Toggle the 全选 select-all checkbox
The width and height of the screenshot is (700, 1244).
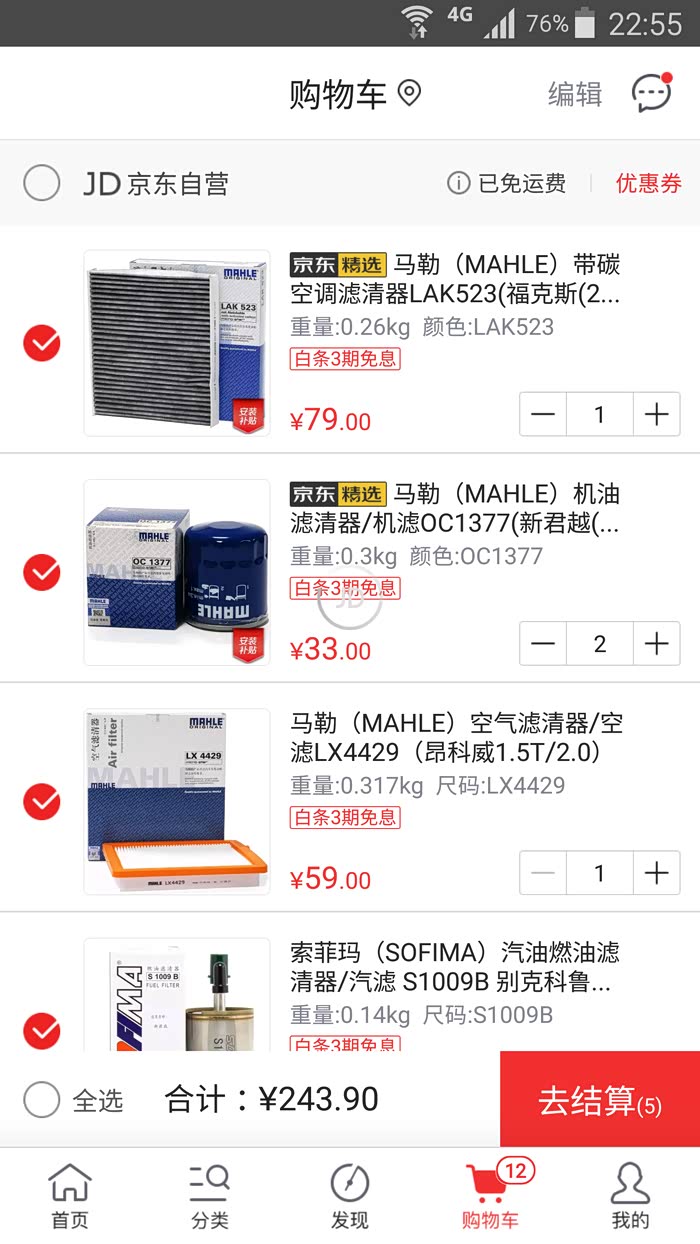(42, 1100)
